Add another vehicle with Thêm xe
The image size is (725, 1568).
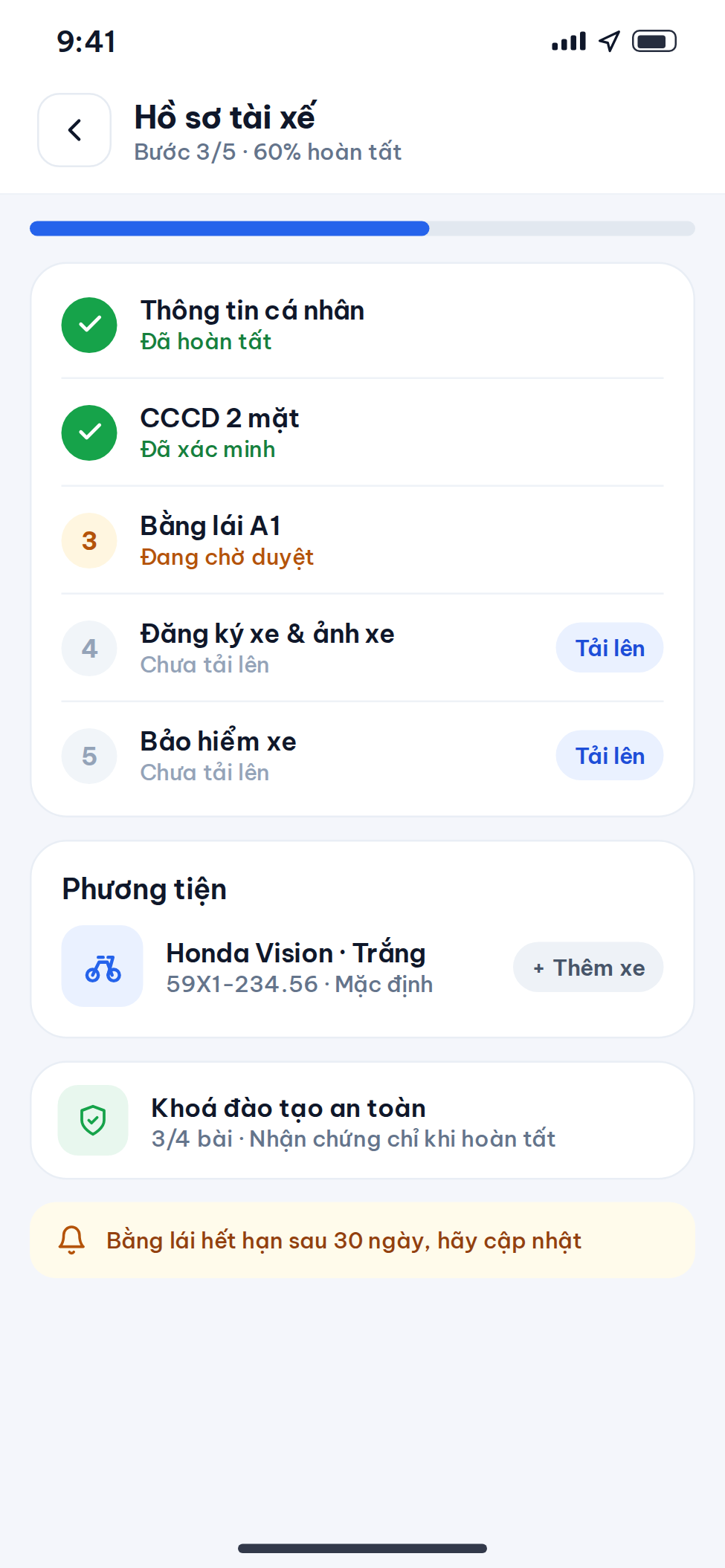(x=587, y=968)
